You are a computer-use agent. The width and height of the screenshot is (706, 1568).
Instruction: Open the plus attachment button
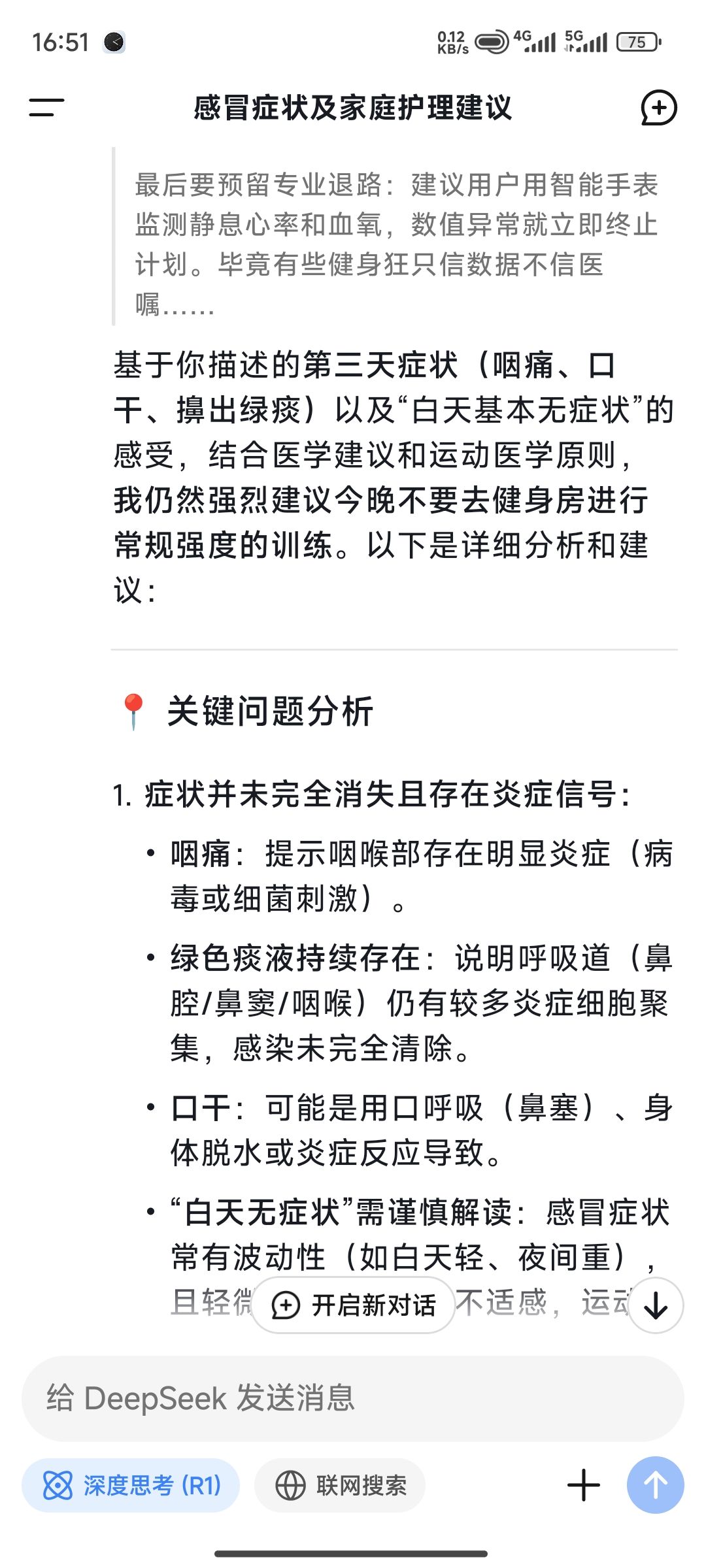[x=584, y=1485]
